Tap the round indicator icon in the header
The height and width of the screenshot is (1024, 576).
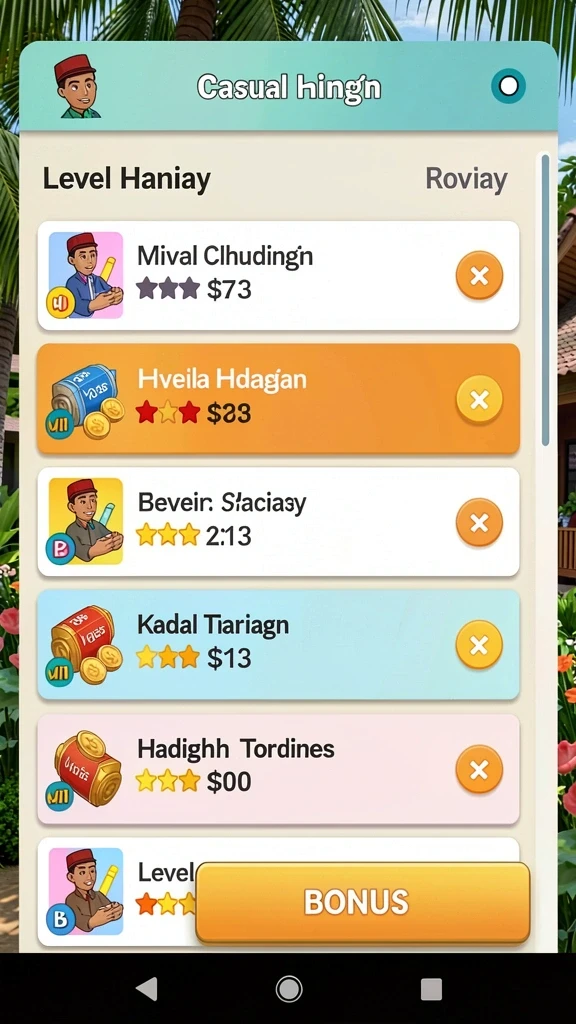(508, 86)
